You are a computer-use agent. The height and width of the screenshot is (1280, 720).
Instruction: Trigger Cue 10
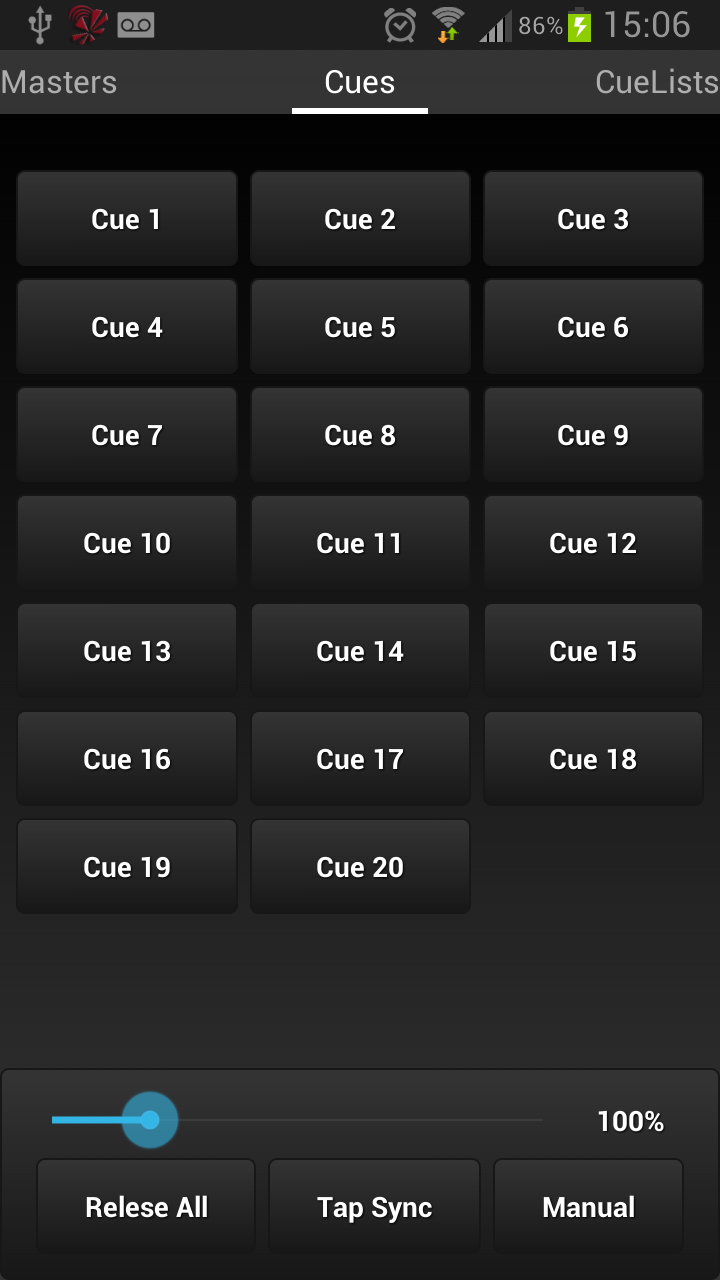pyautogui.click(x=127, y=543)
